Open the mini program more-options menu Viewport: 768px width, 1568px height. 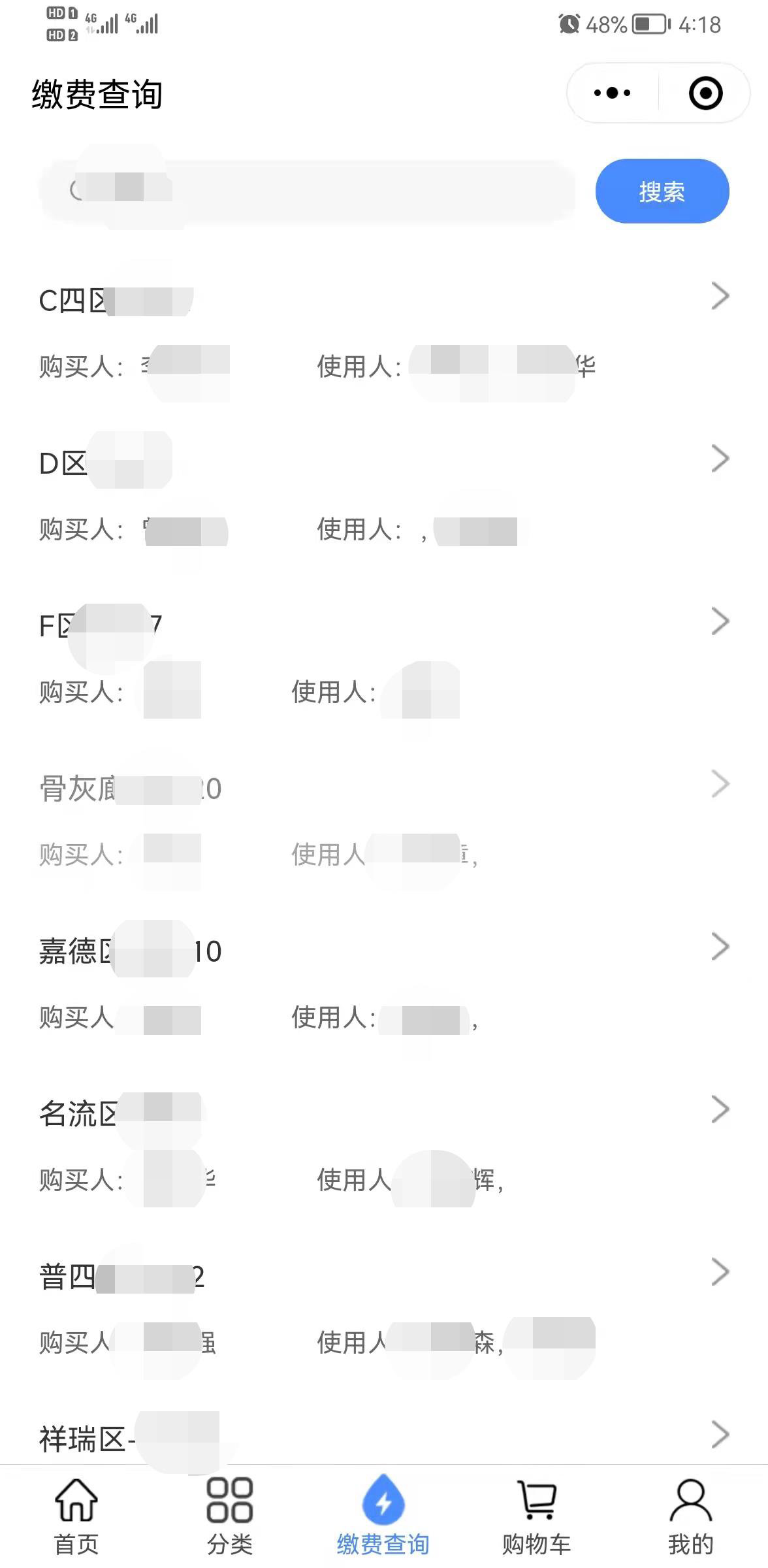(613, 93)
